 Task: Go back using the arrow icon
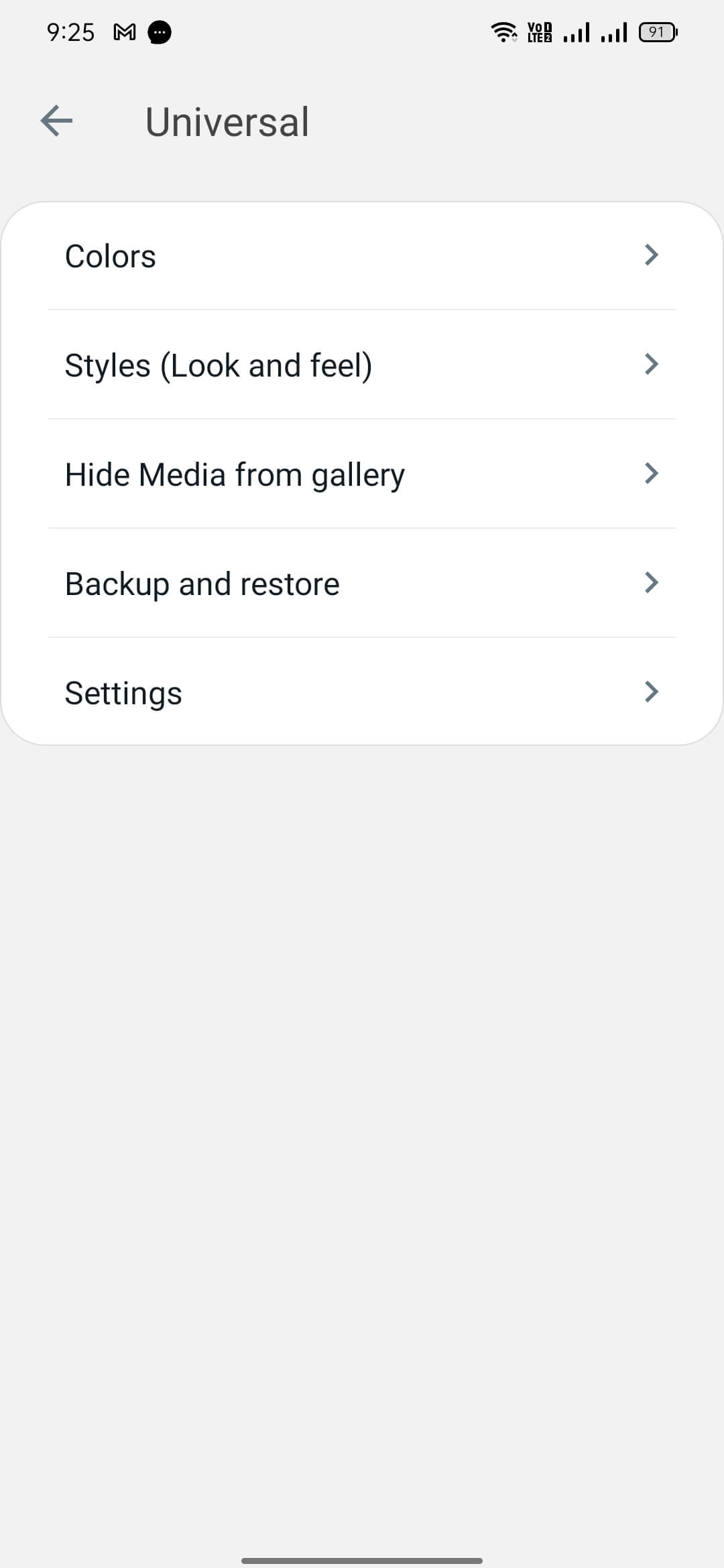[56, 121]
